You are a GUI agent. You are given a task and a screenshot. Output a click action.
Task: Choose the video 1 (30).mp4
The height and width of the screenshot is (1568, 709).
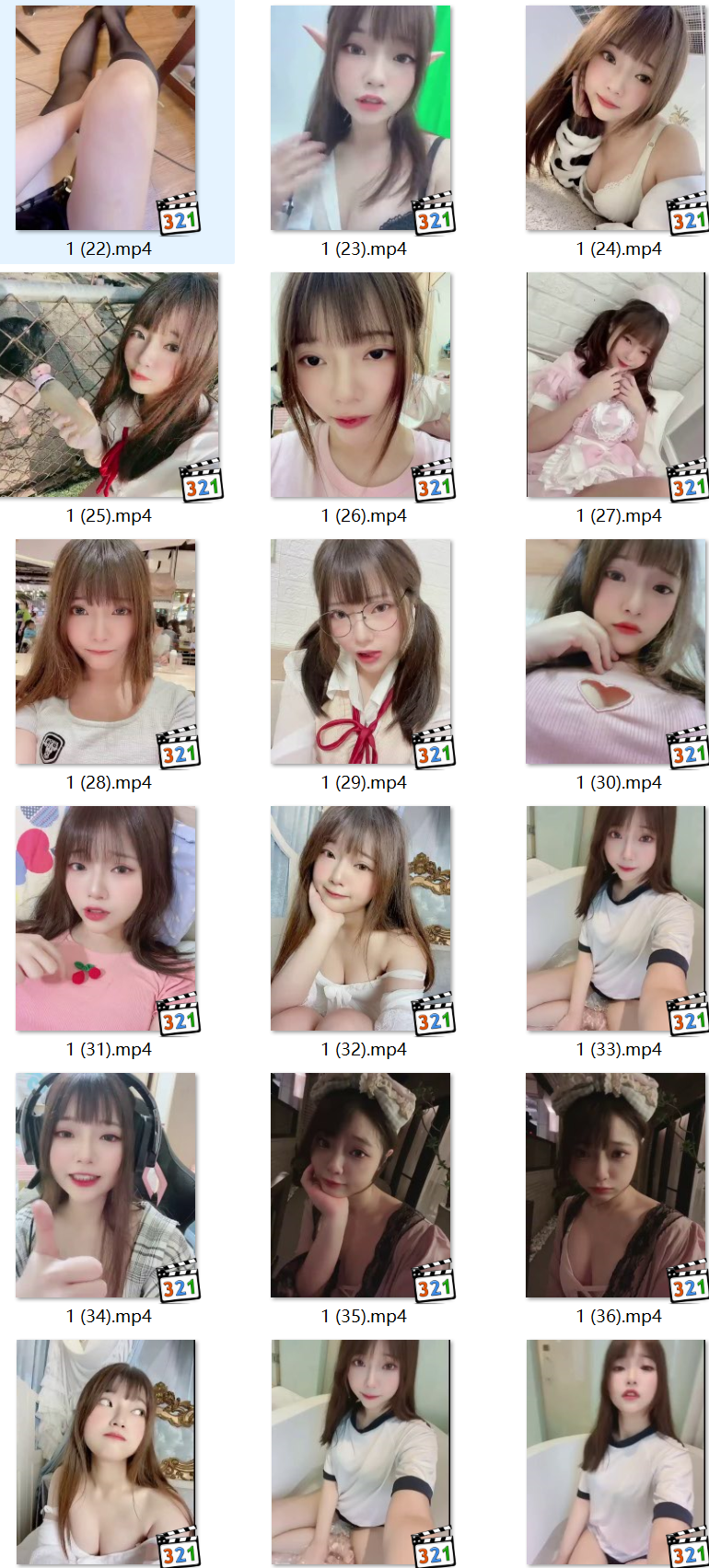click(x=615, y=651)
